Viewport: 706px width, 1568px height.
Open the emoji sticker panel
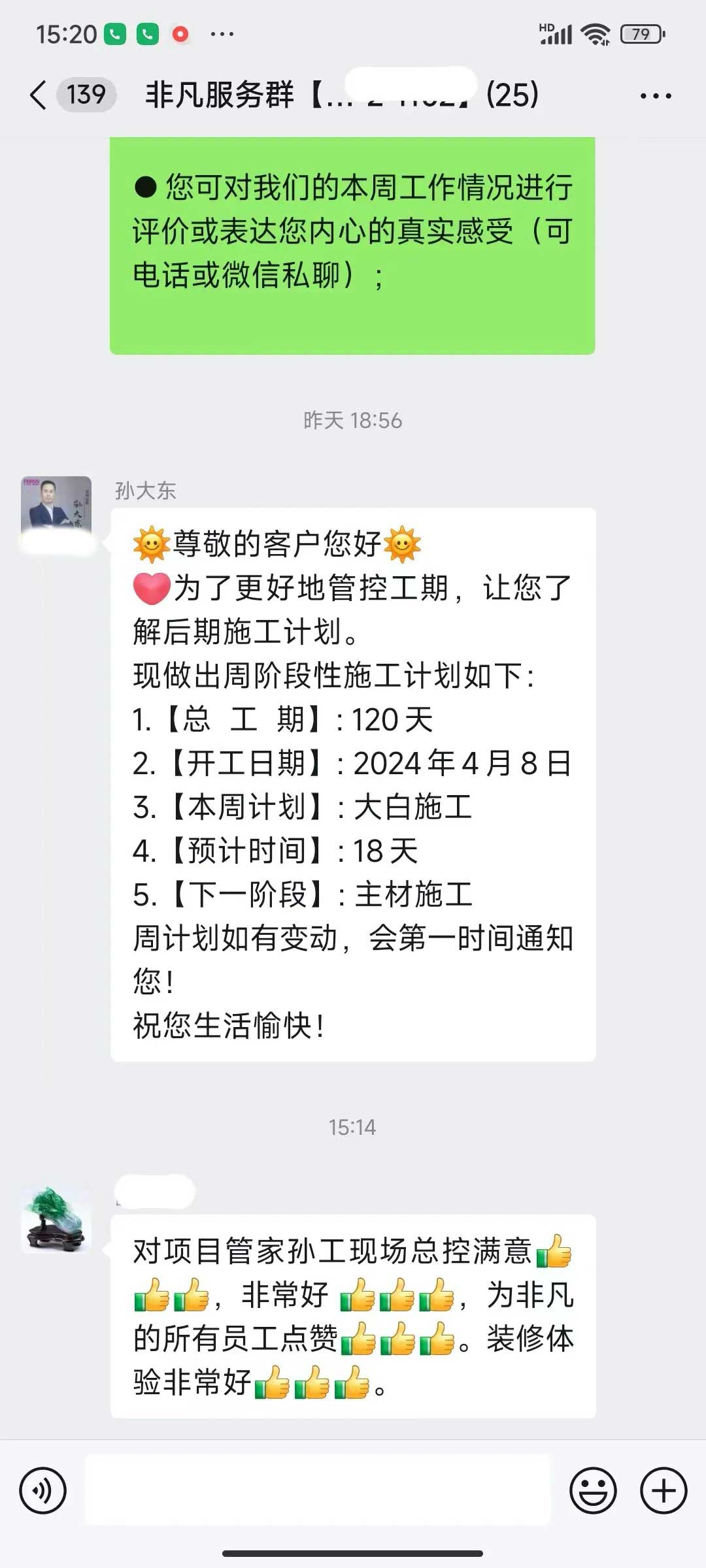593,1491
